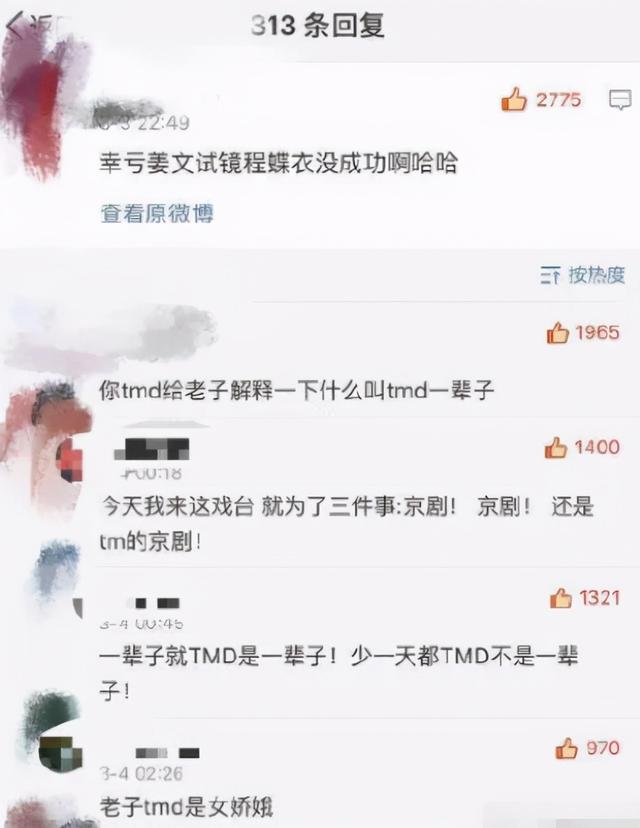Image resolution: width=640 pixels, height=828 pixels.
Task: Like the reply with 1965 likes
Action: 557,333
